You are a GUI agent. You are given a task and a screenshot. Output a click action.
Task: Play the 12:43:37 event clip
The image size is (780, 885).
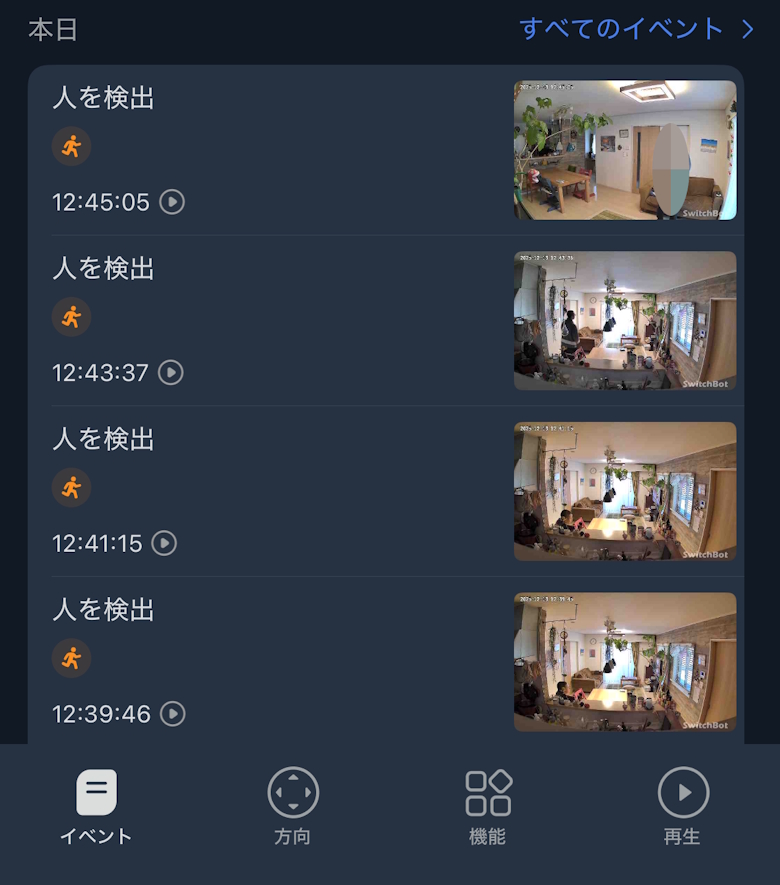171,373
